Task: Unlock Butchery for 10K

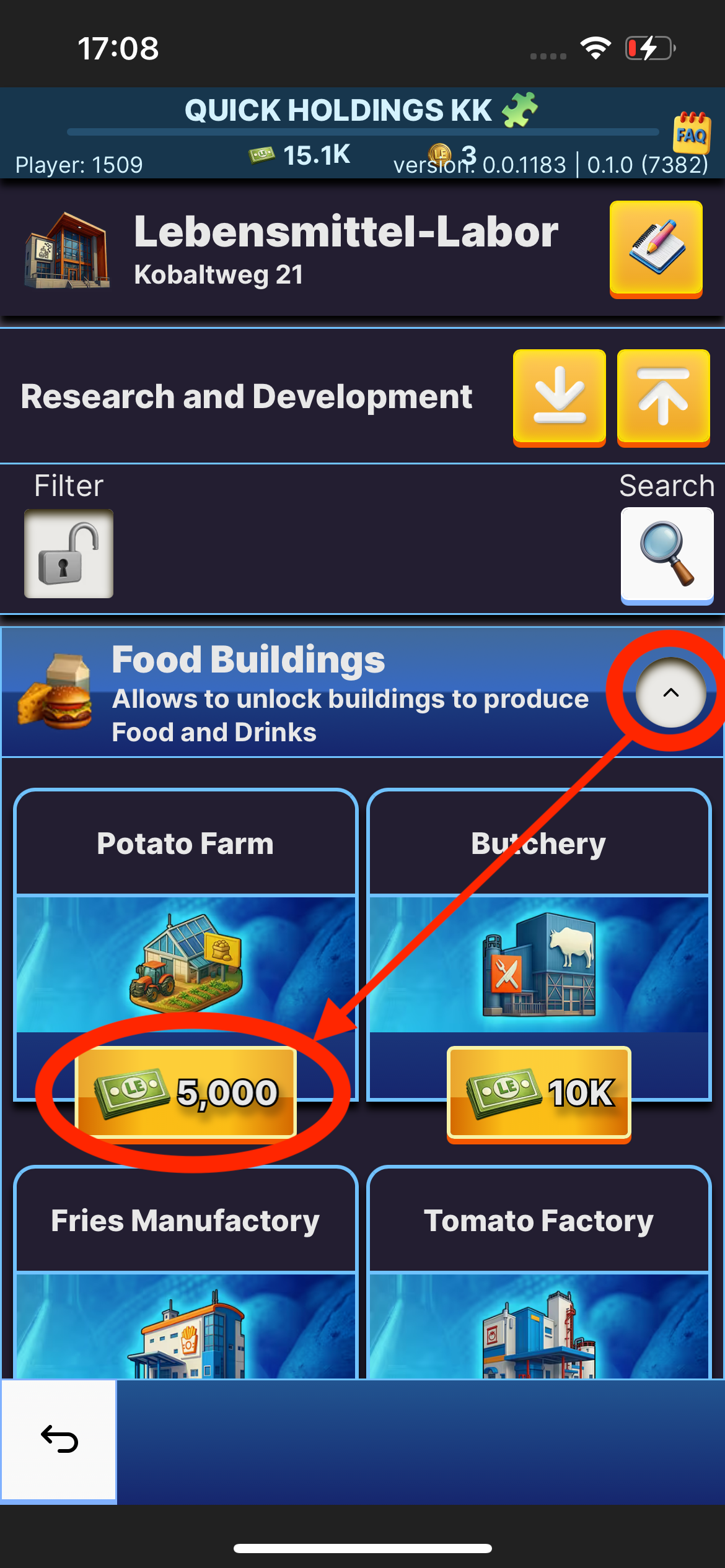Action: (x=539, y=1092)
